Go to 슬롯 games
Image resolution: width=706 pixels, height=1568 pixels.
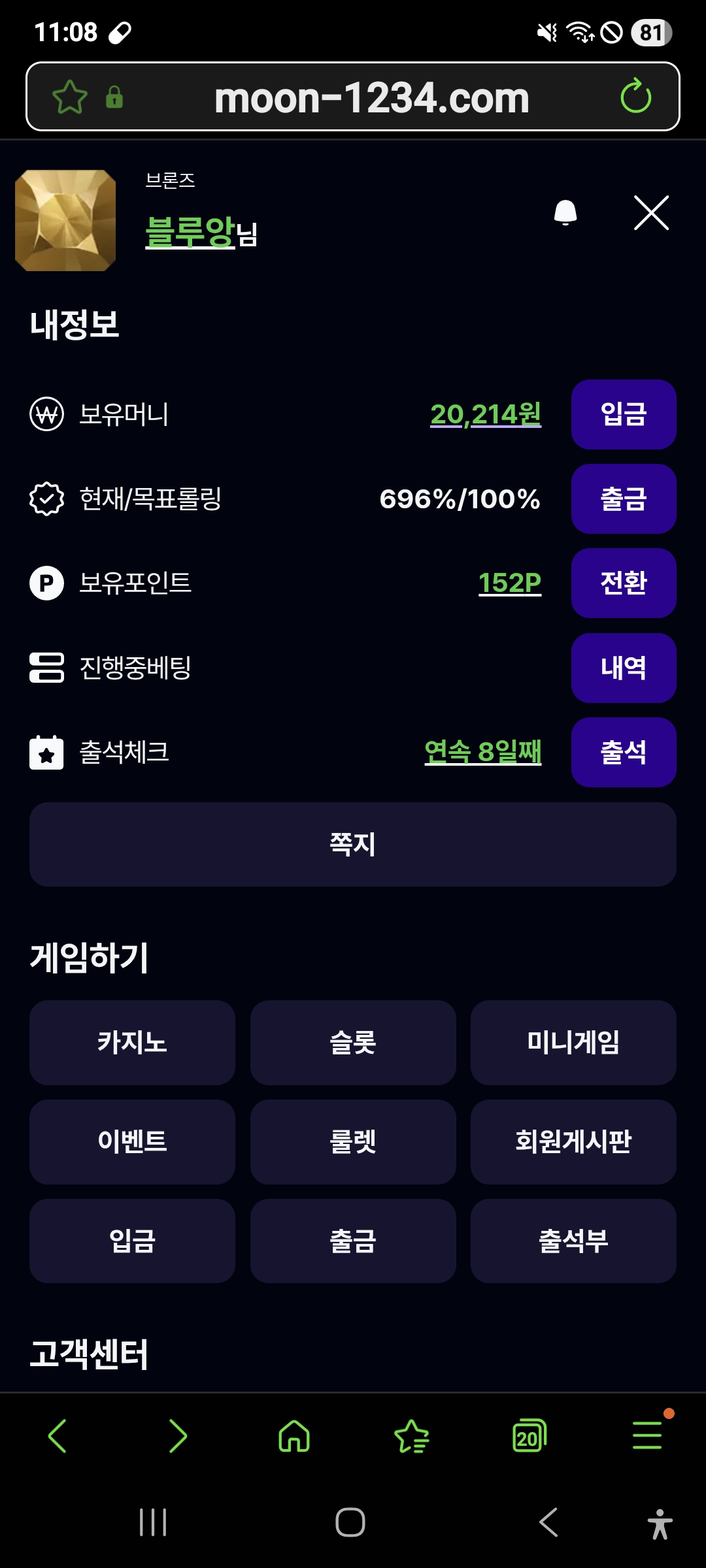[352, 1042]
